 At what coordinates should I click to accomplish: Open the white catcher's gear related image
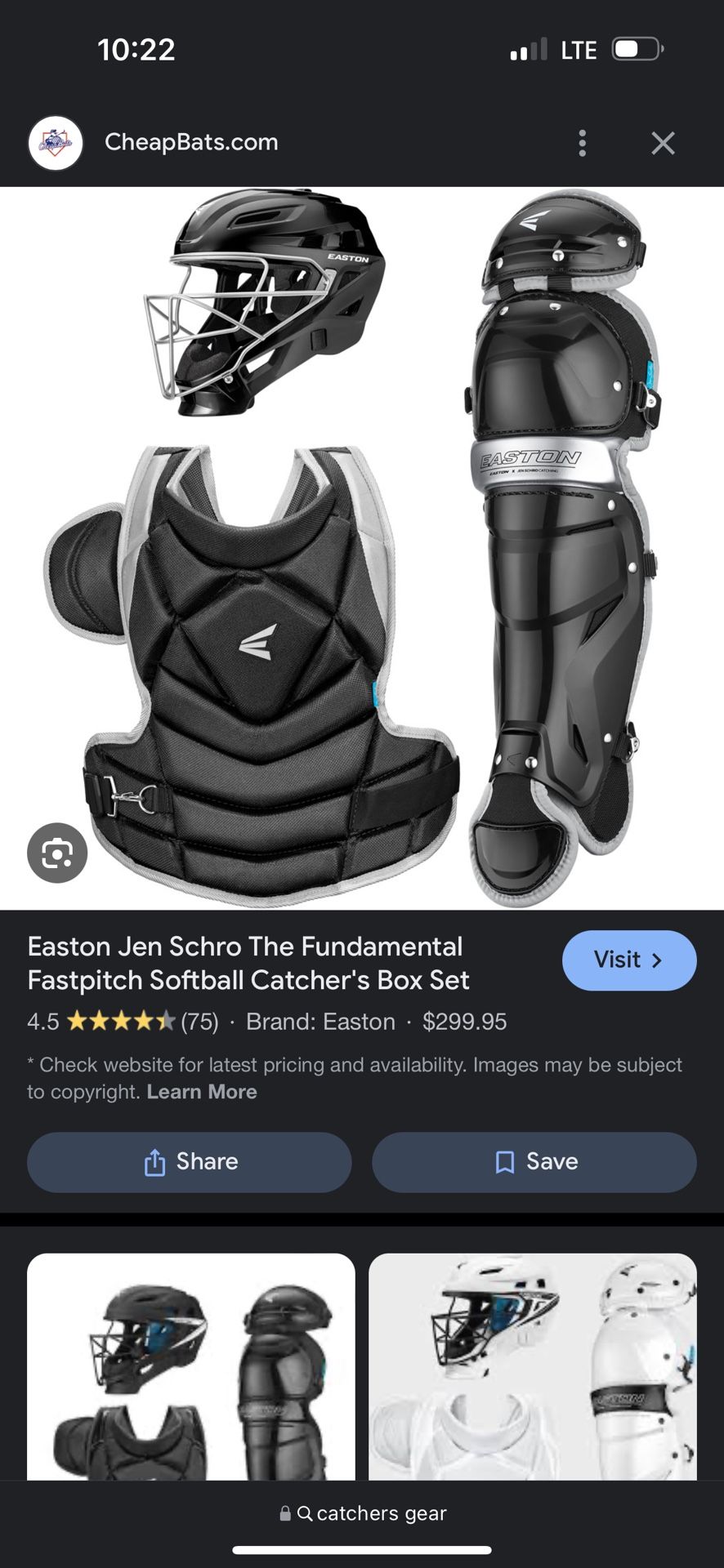click(533, 1366)
